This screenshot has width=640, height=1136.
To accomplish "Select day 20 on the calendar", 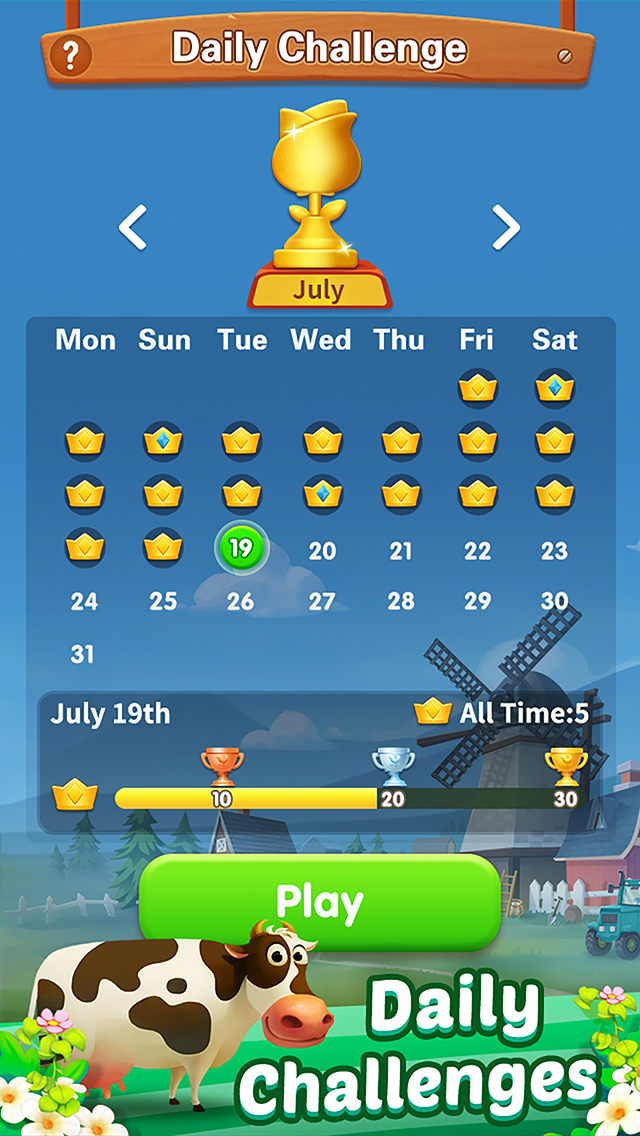I will pyautogui.click(x=322, y=550).
